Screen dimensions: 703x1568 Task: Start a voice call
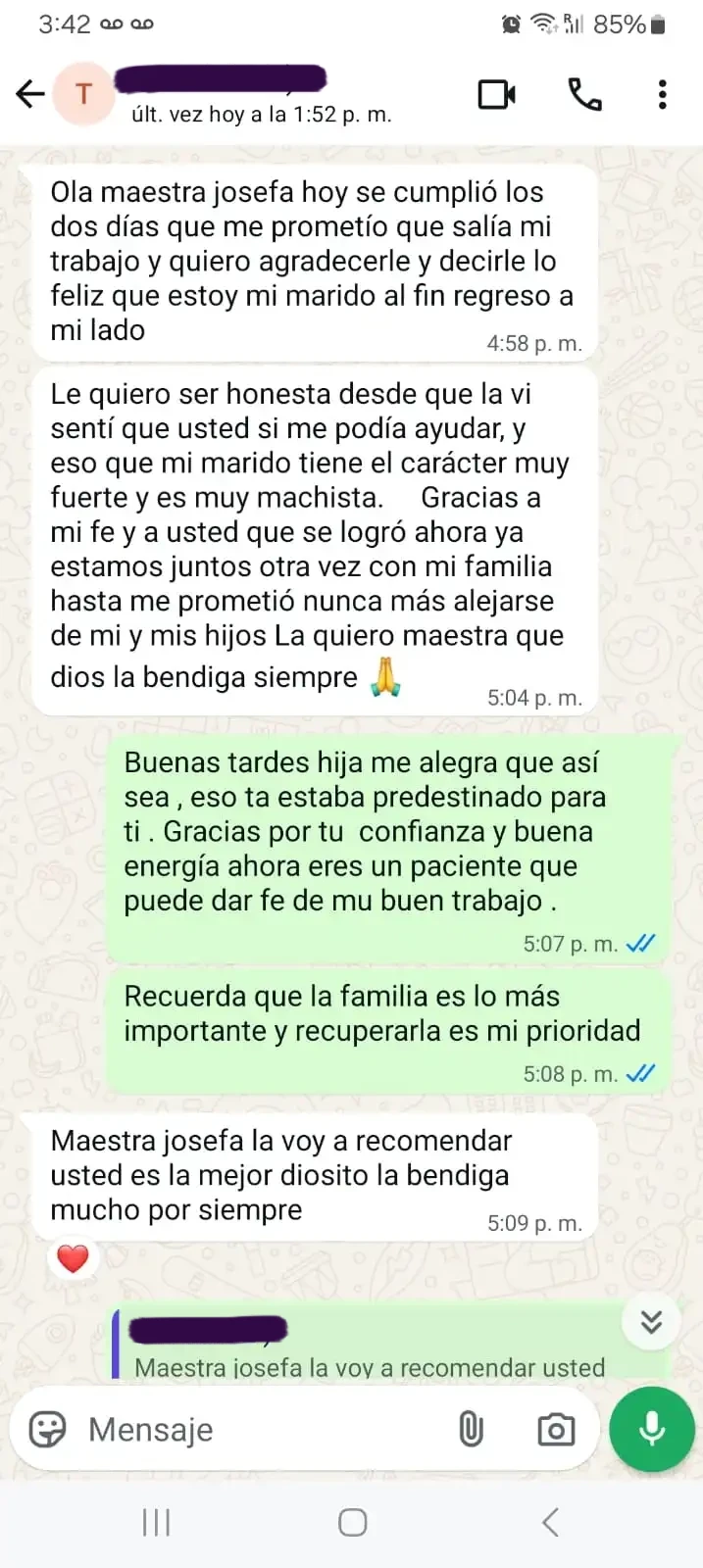tap(584, 94)
